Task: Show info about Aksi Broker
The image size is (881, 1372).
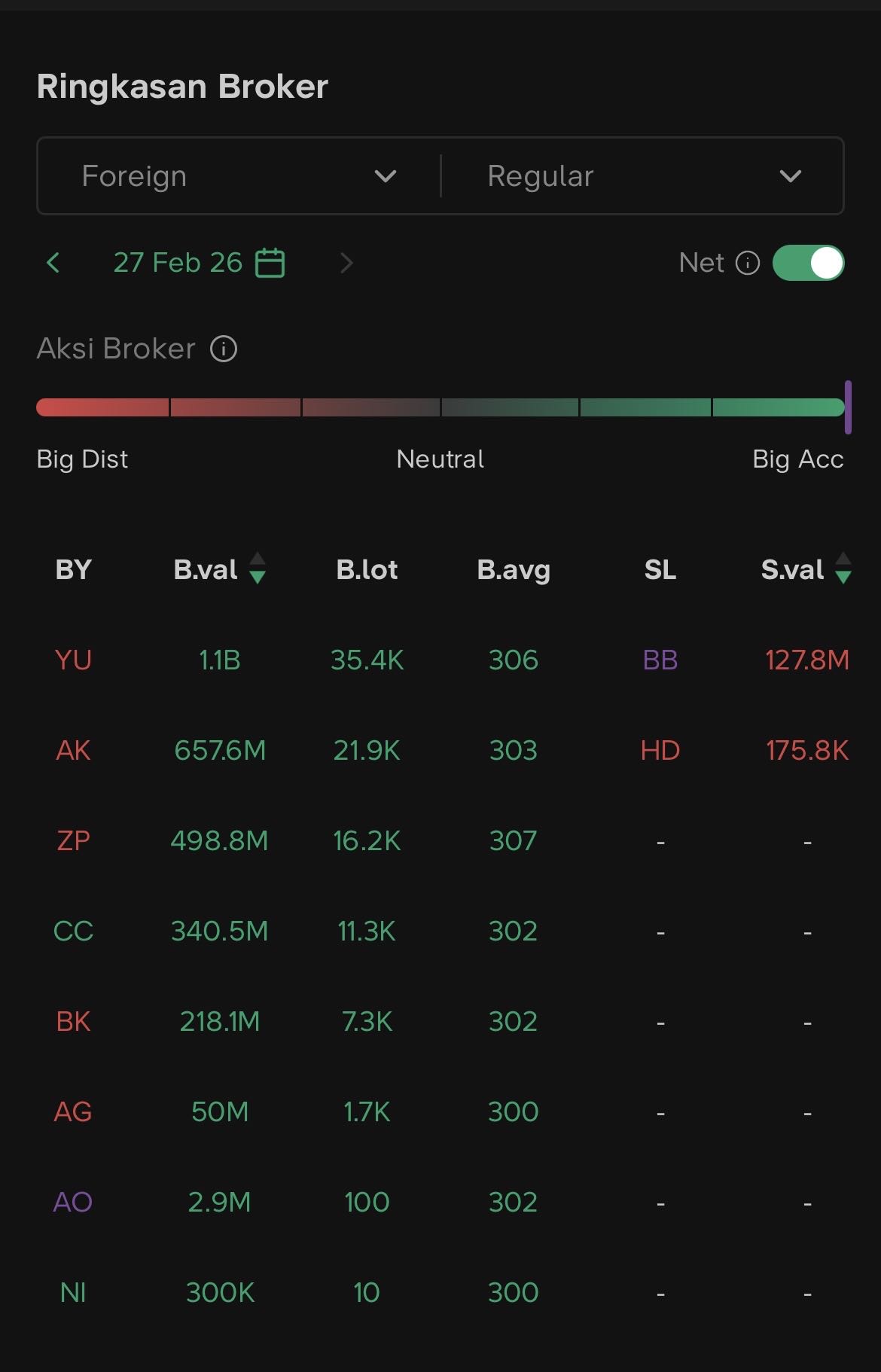Action: click(x=224, y=349)
